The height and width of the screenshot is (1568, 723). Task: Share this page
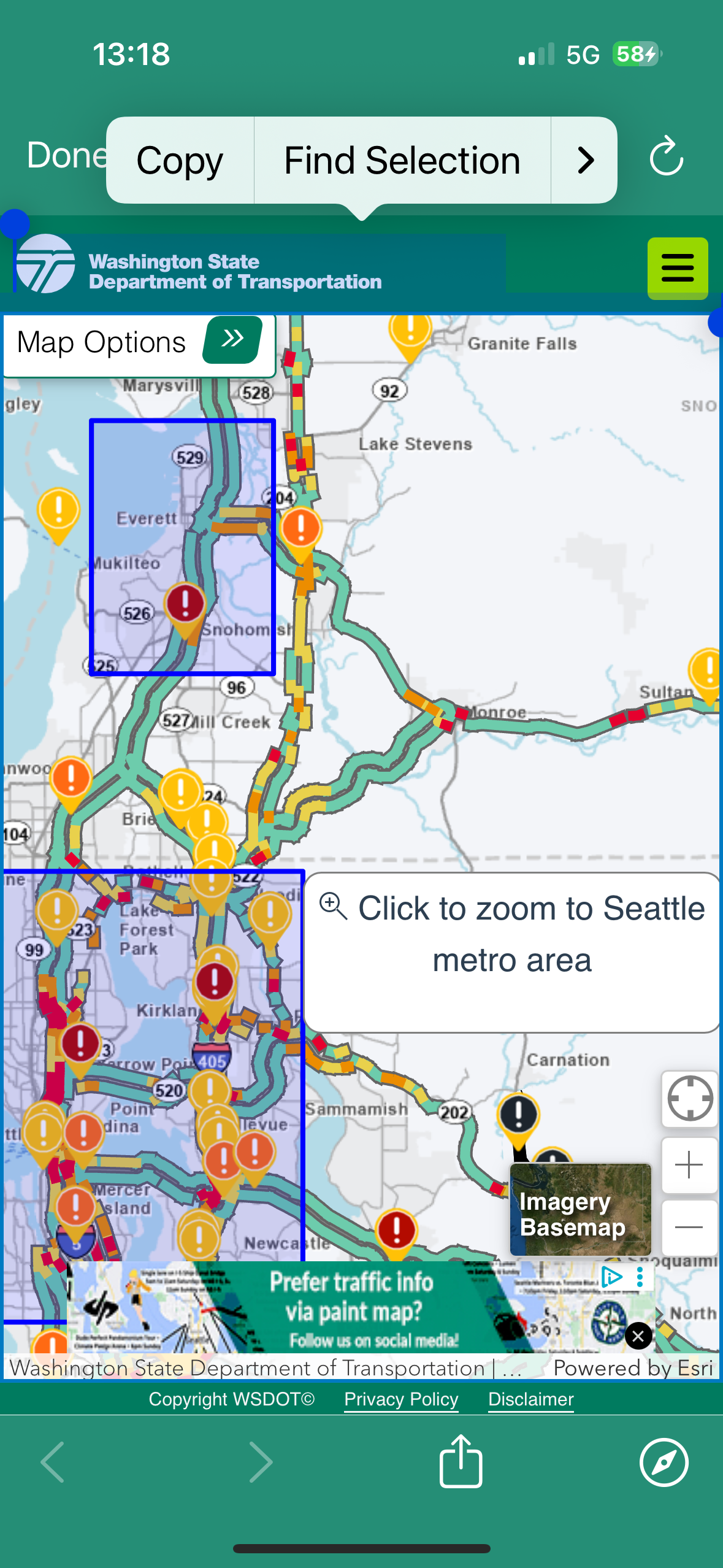tap(461, 1462)
